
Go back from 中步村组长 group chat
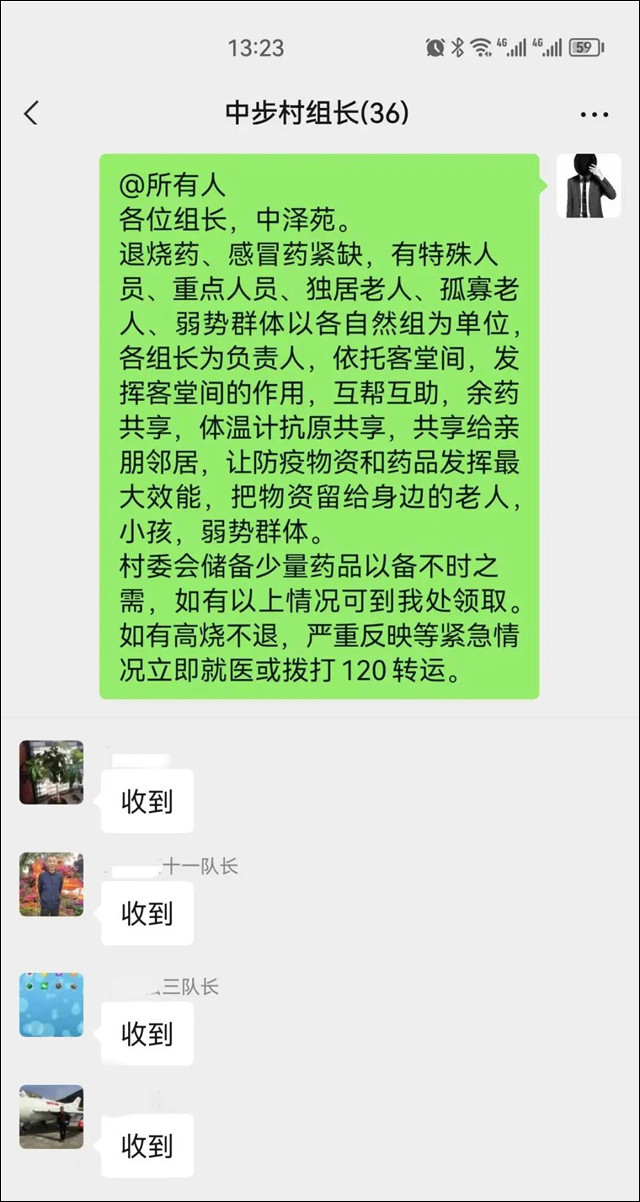pos(31,113)
